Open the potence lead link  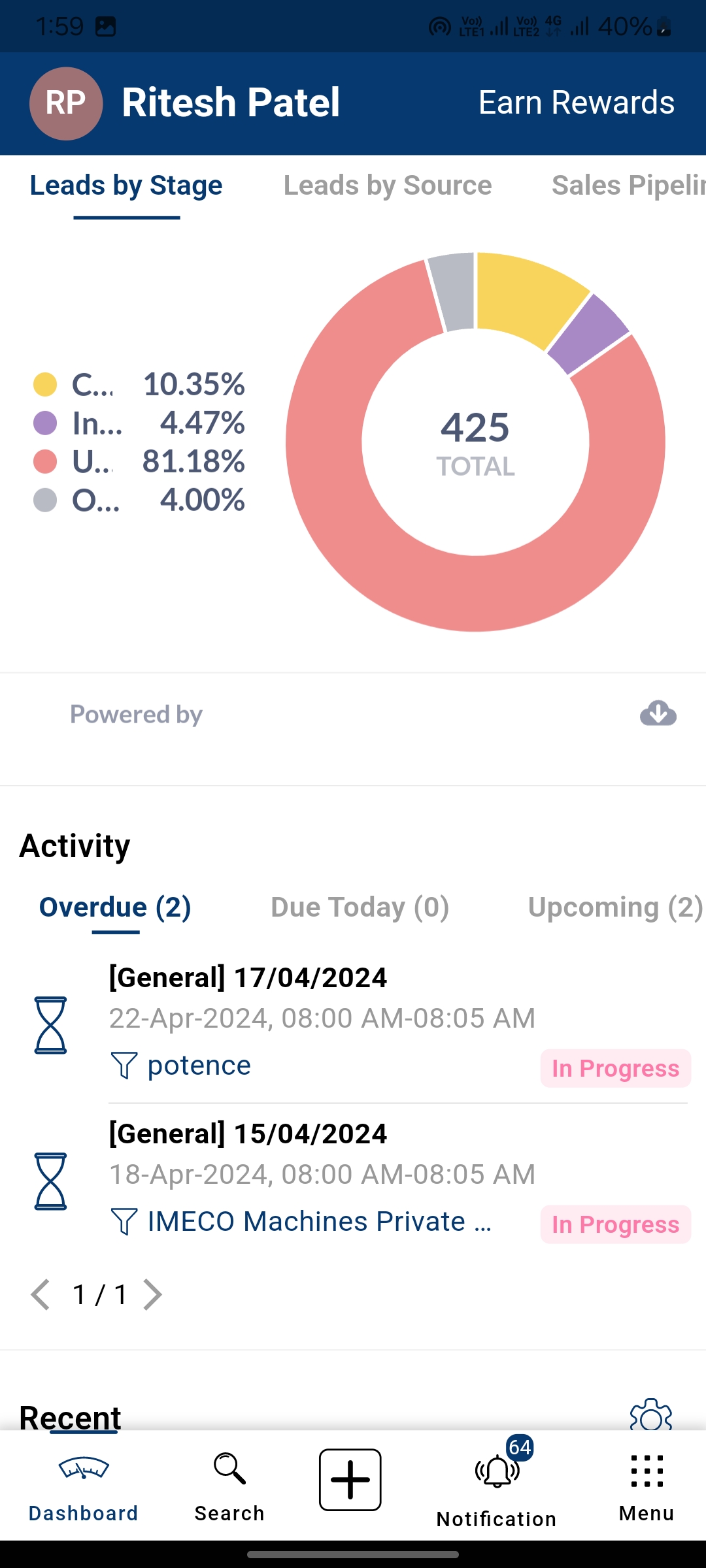click(x=199, y=1066)
